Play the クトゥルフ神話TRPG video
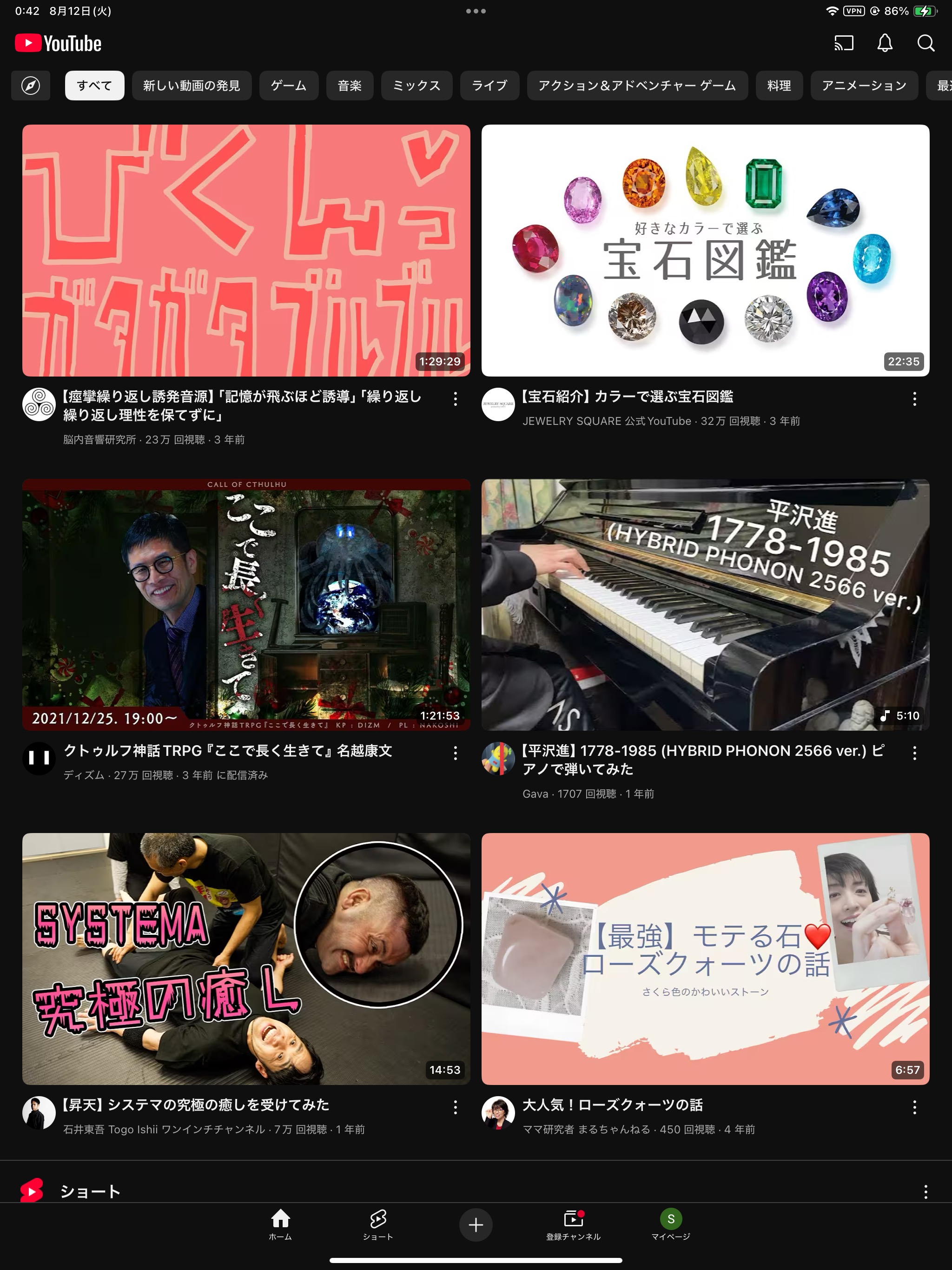 tap(246, 604)
